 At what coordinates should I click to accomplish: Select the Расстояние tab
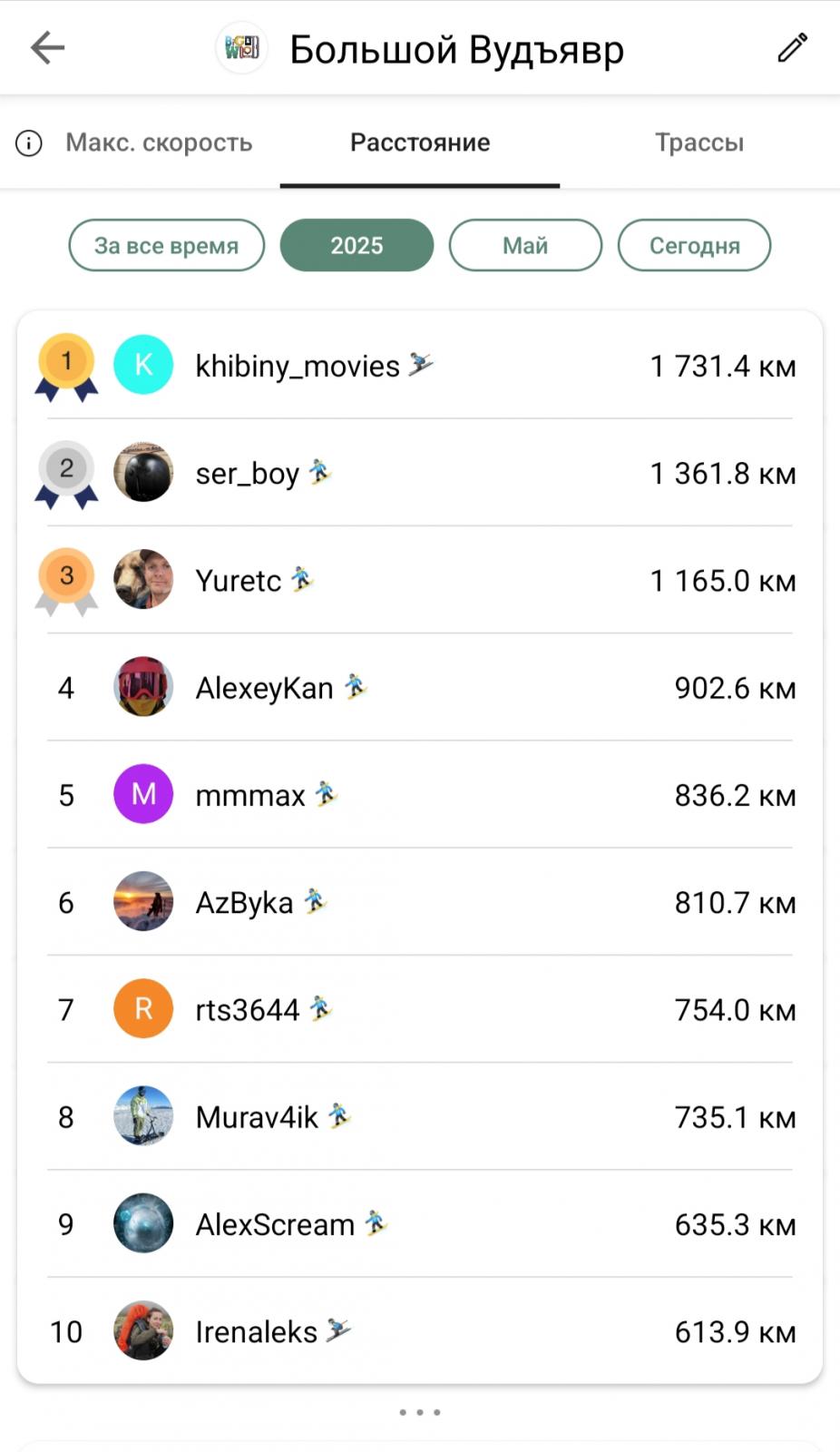420,142
